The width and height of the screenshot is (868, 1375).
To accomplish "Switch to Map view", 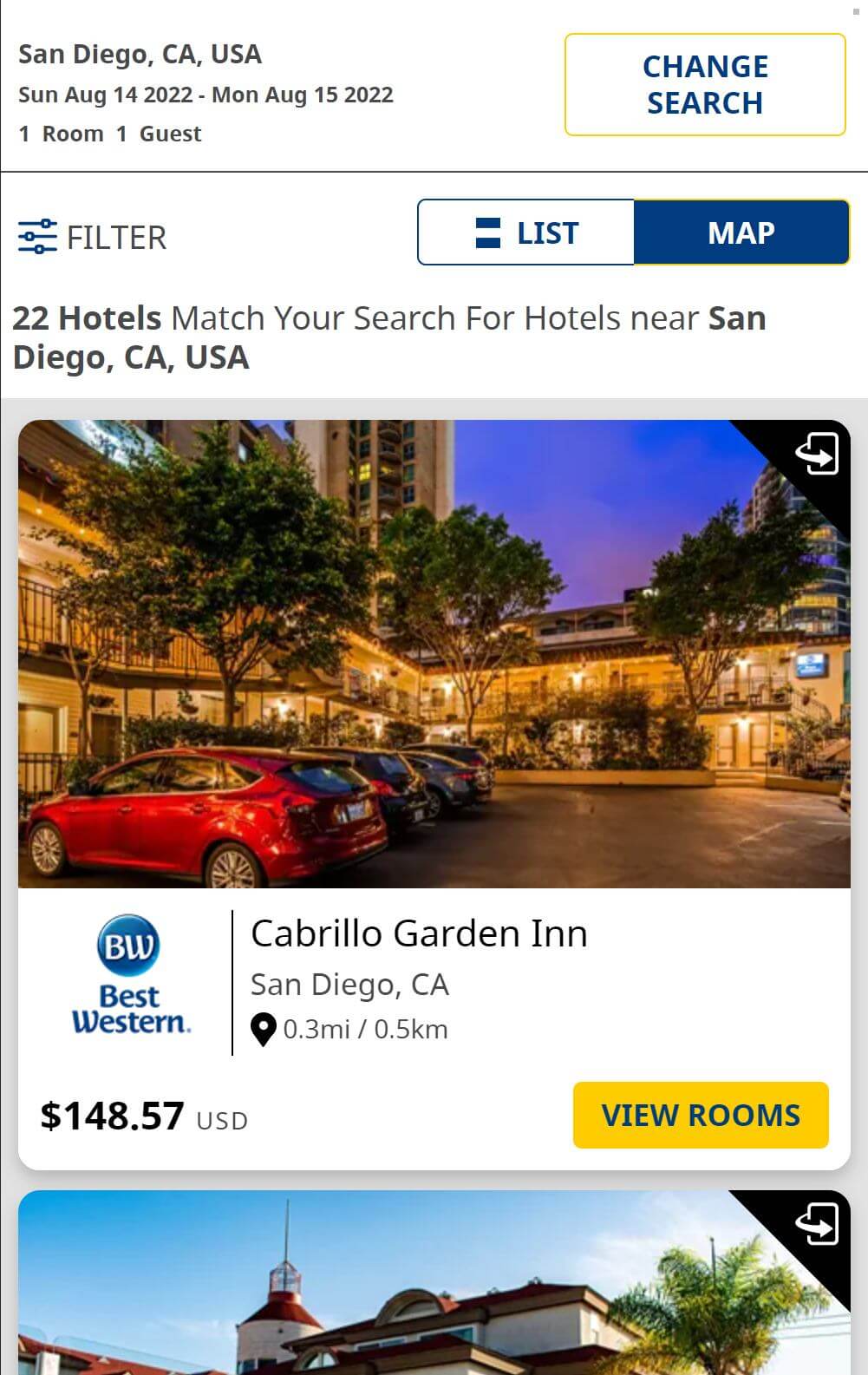I will (741, 232).
